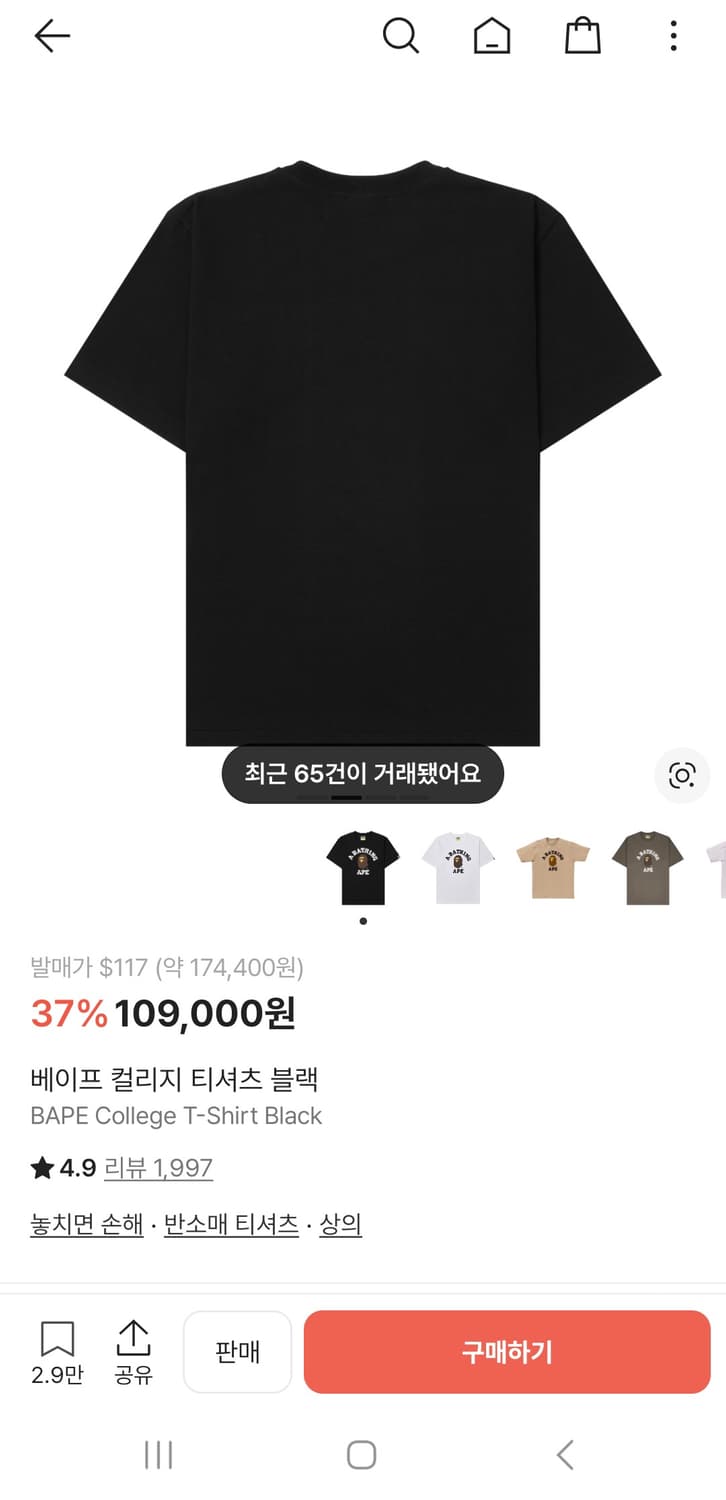Open the 리뷰 1,997 reviews link

tap(160, 1167)
